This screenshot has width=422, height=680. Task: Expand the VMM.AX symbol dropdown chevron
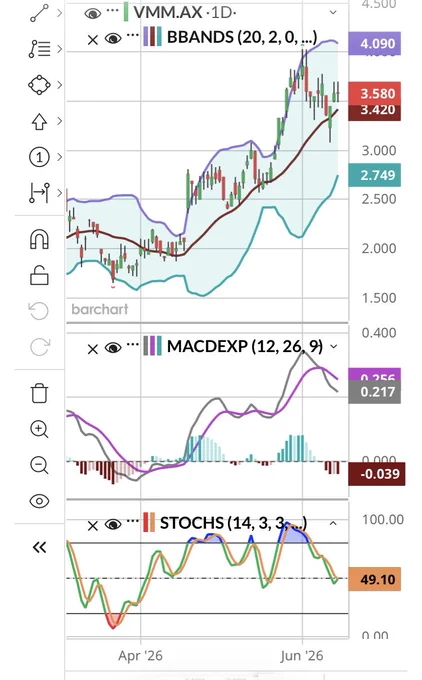(x=333, y=12)
